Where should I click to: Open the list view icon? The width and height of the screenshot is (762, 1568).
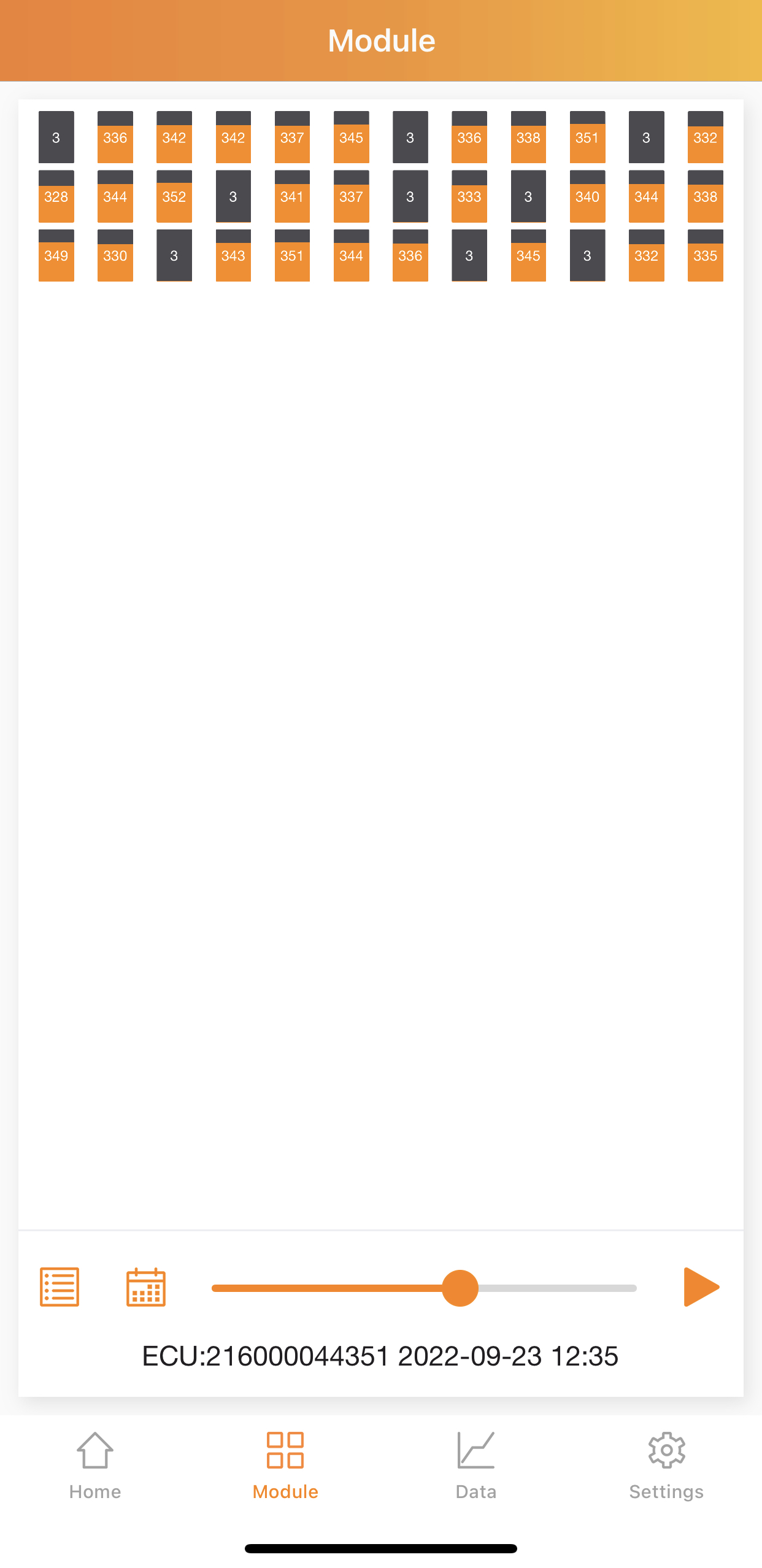click(60, 1287)
